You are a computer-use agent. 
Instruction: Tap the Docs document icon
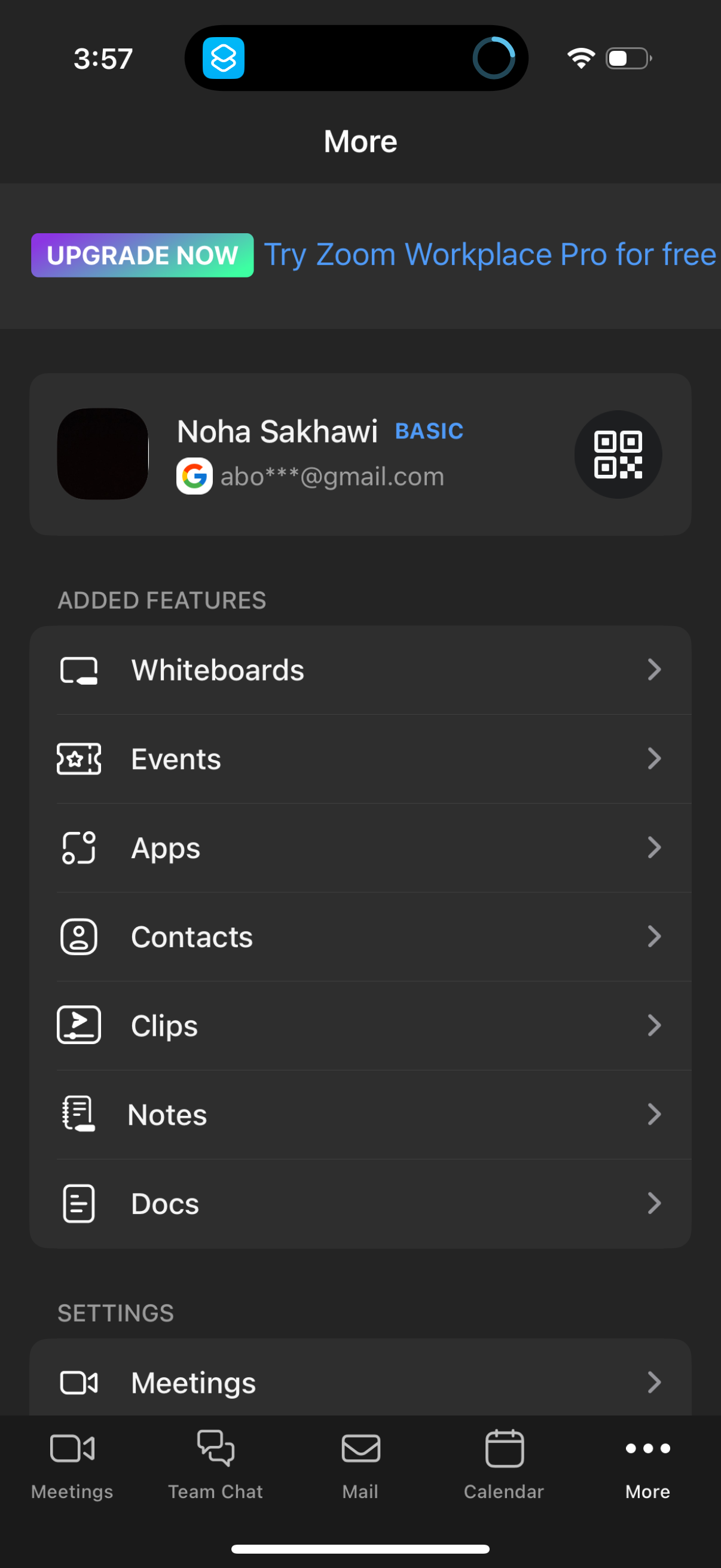pos(78,1202)
